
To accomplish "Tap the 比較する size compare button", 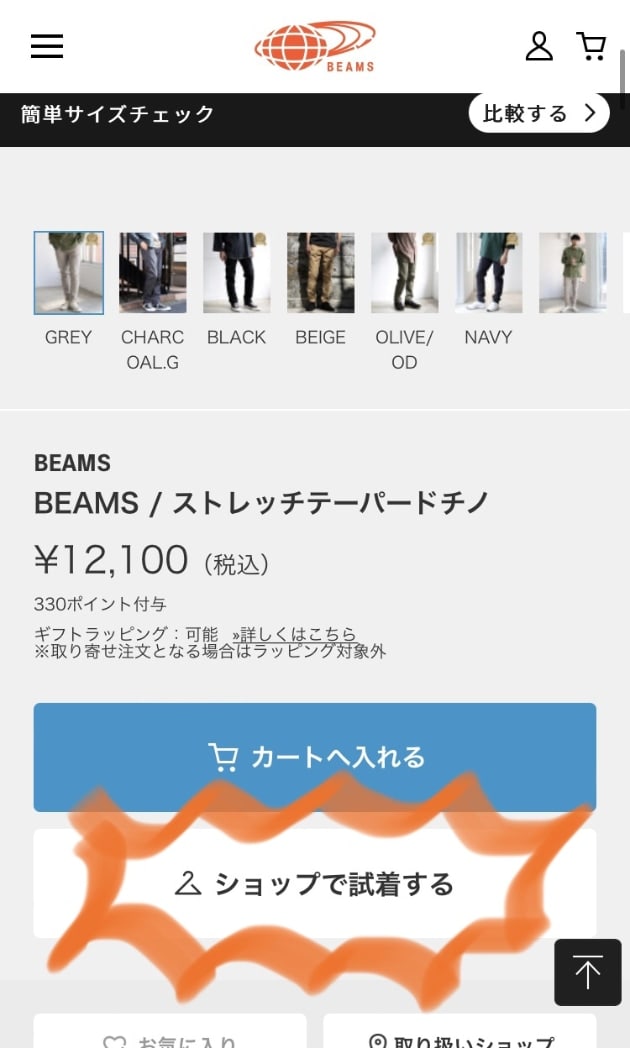I will (539, 113).
